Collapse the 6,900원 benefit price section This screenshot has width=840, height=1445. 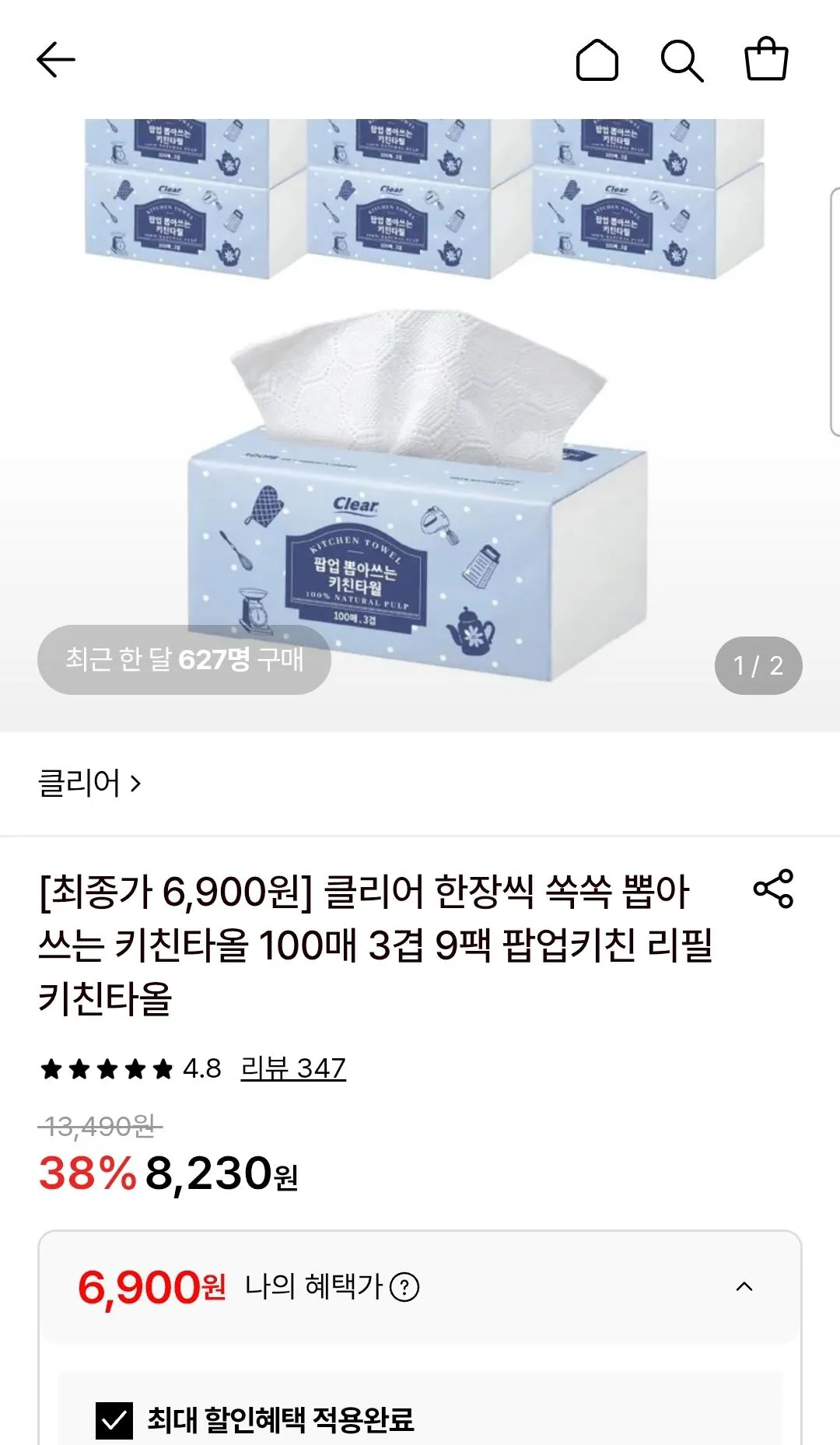click(x=744, y=1287)
